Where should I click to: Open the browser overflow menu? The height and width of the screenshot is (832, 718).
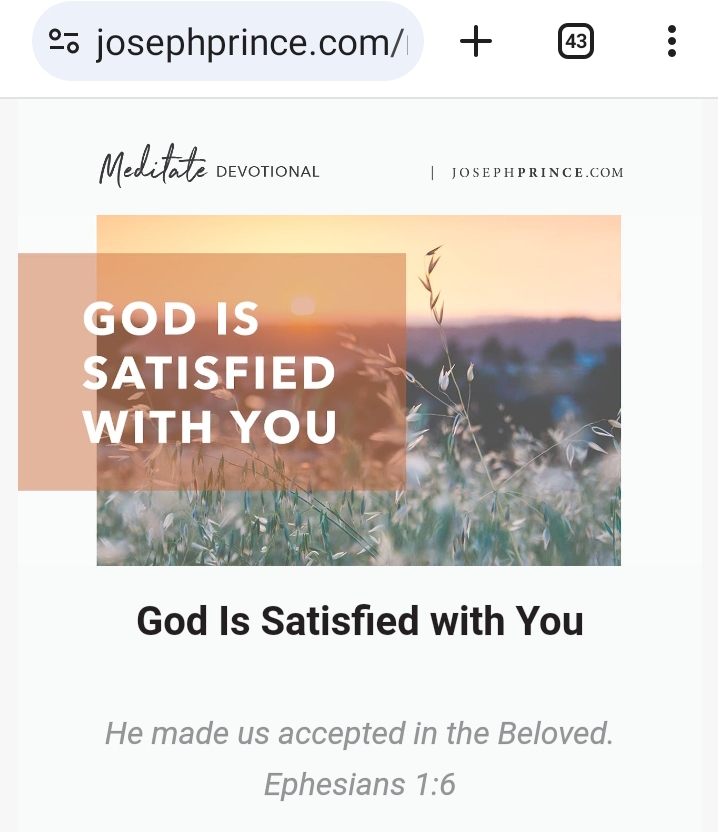(x=671, y=42)
